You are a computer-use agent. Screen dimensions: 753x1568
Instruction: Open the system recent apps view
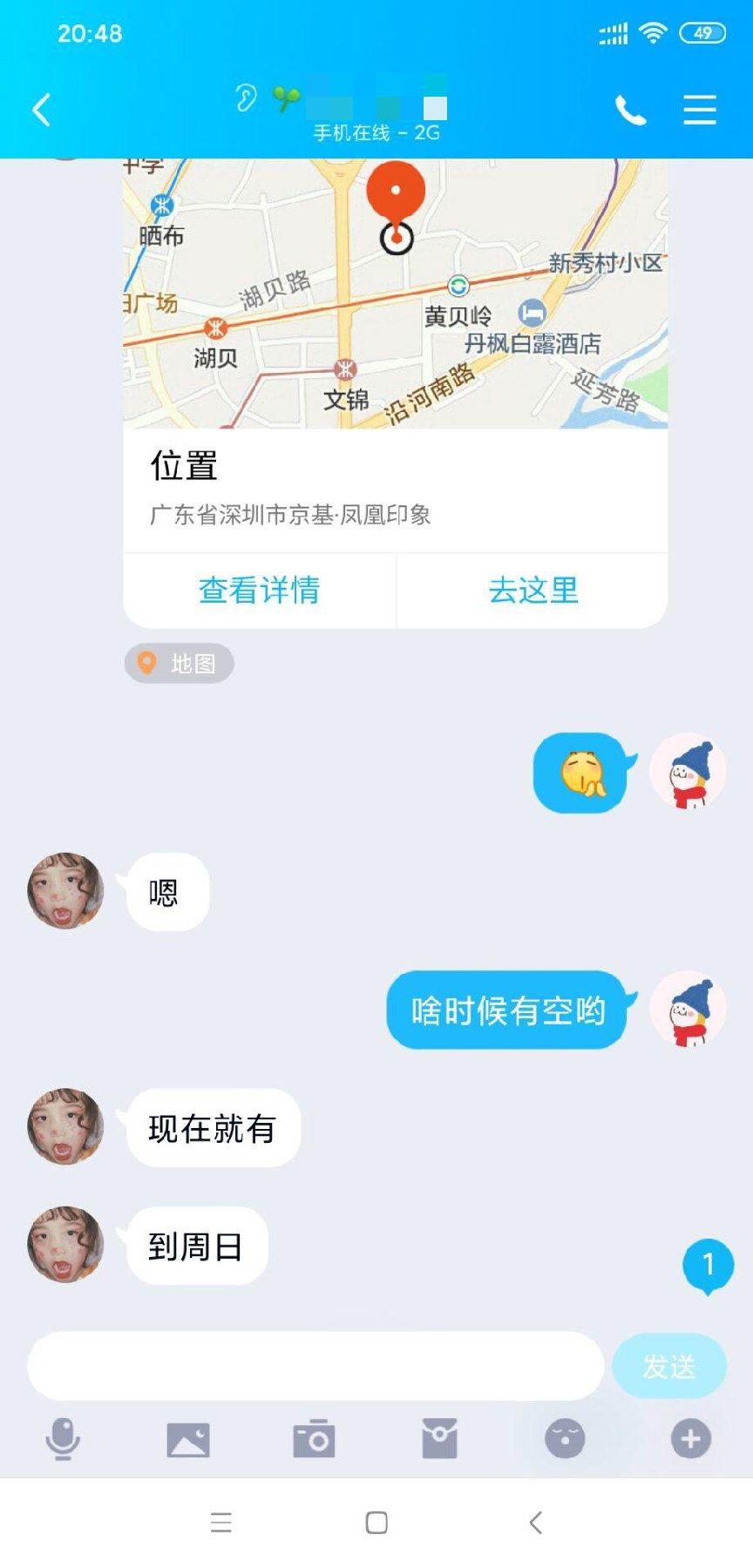tap(221, 1523)
